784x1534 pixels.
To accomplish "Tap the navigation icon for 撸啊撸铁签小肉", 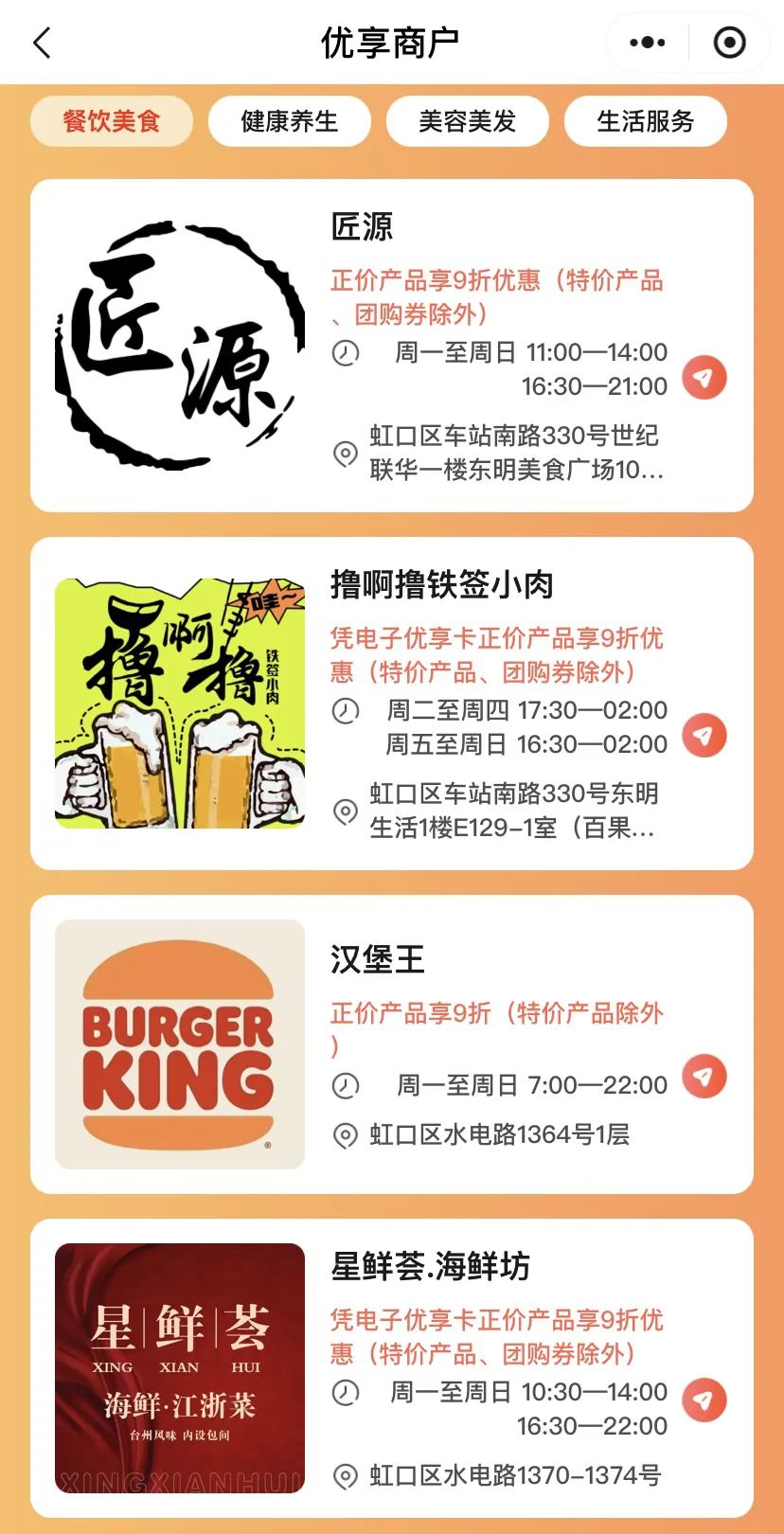I will point(704,735).
